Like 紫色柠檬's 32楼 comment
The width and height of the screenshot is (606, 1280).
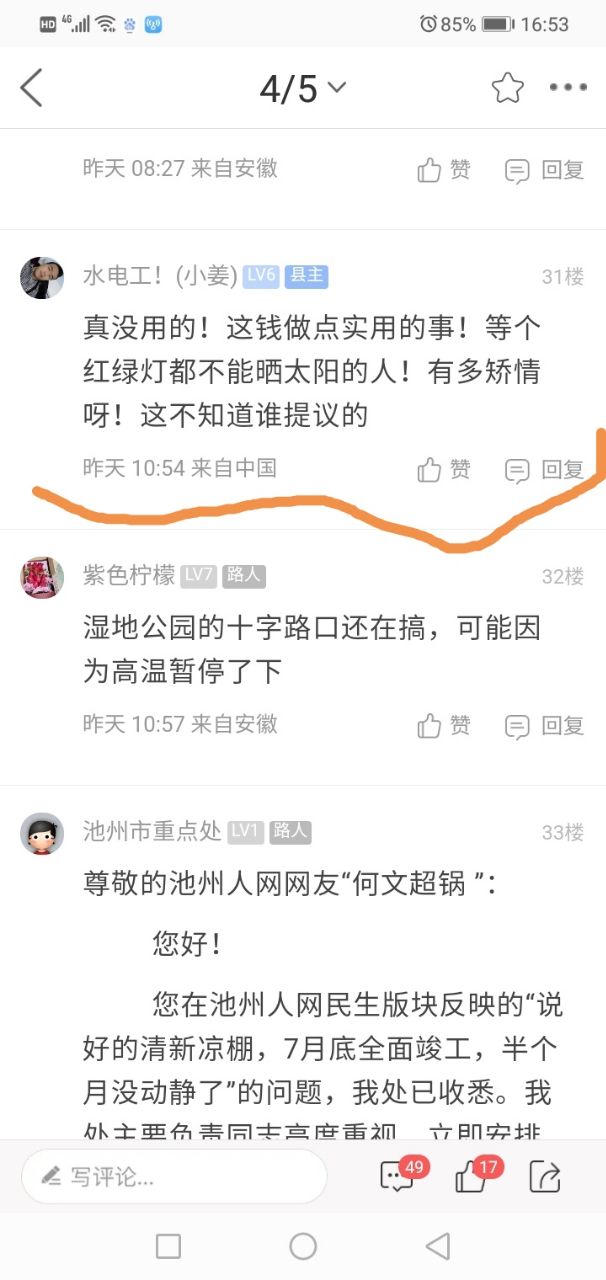pyautogui.click(x=444, y=725)
